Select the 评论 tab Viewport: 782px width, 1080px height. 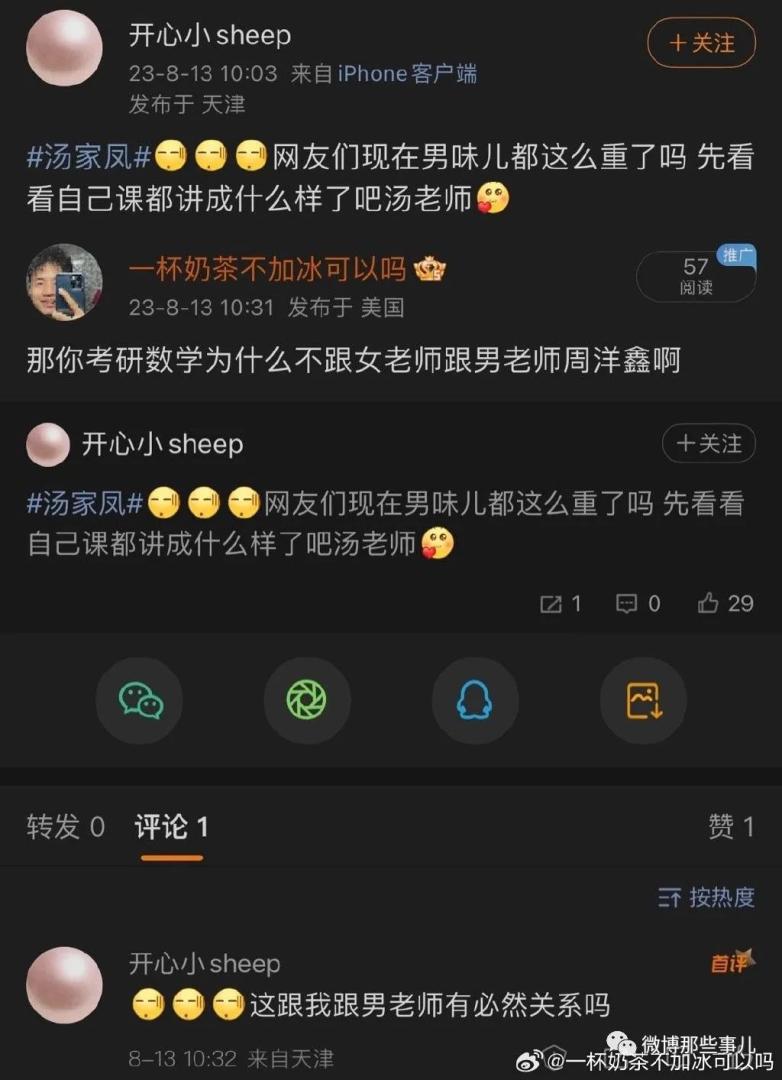171,827
